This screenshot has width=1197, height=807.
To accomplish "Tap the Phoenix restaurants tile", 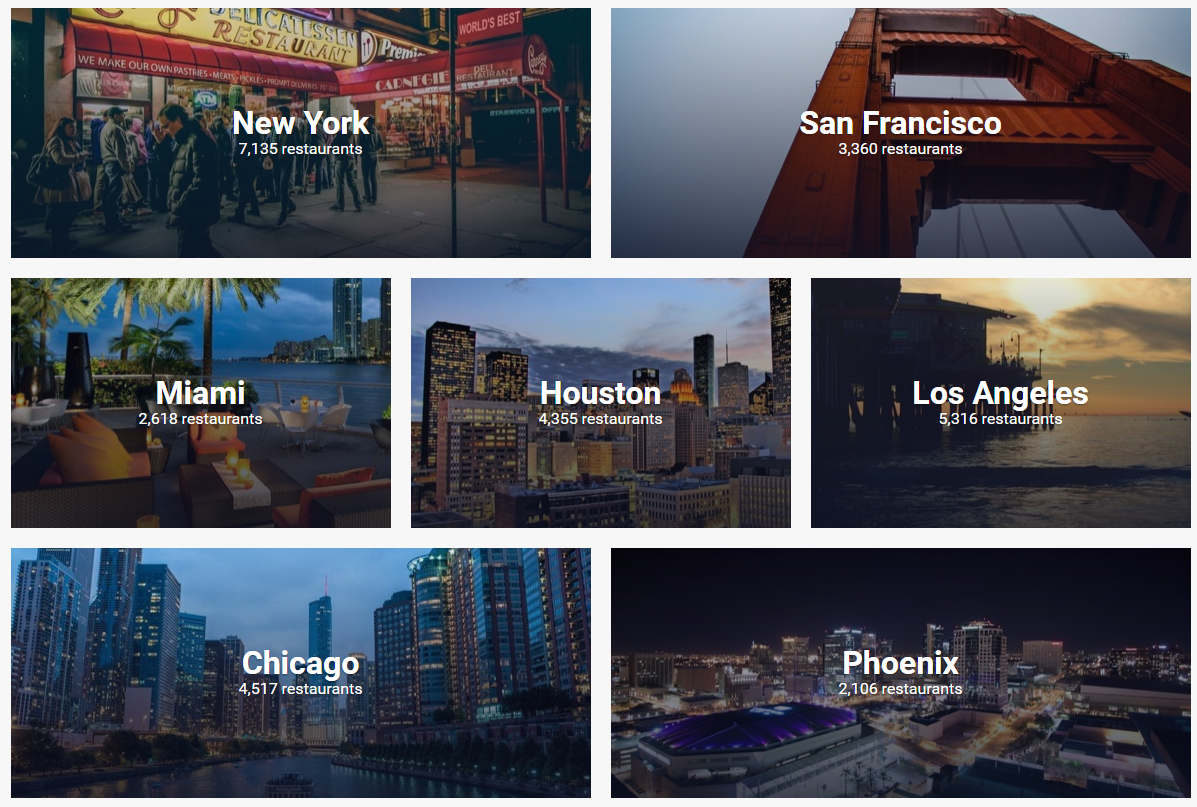I will pyautogui.click(x=900, y=672).
